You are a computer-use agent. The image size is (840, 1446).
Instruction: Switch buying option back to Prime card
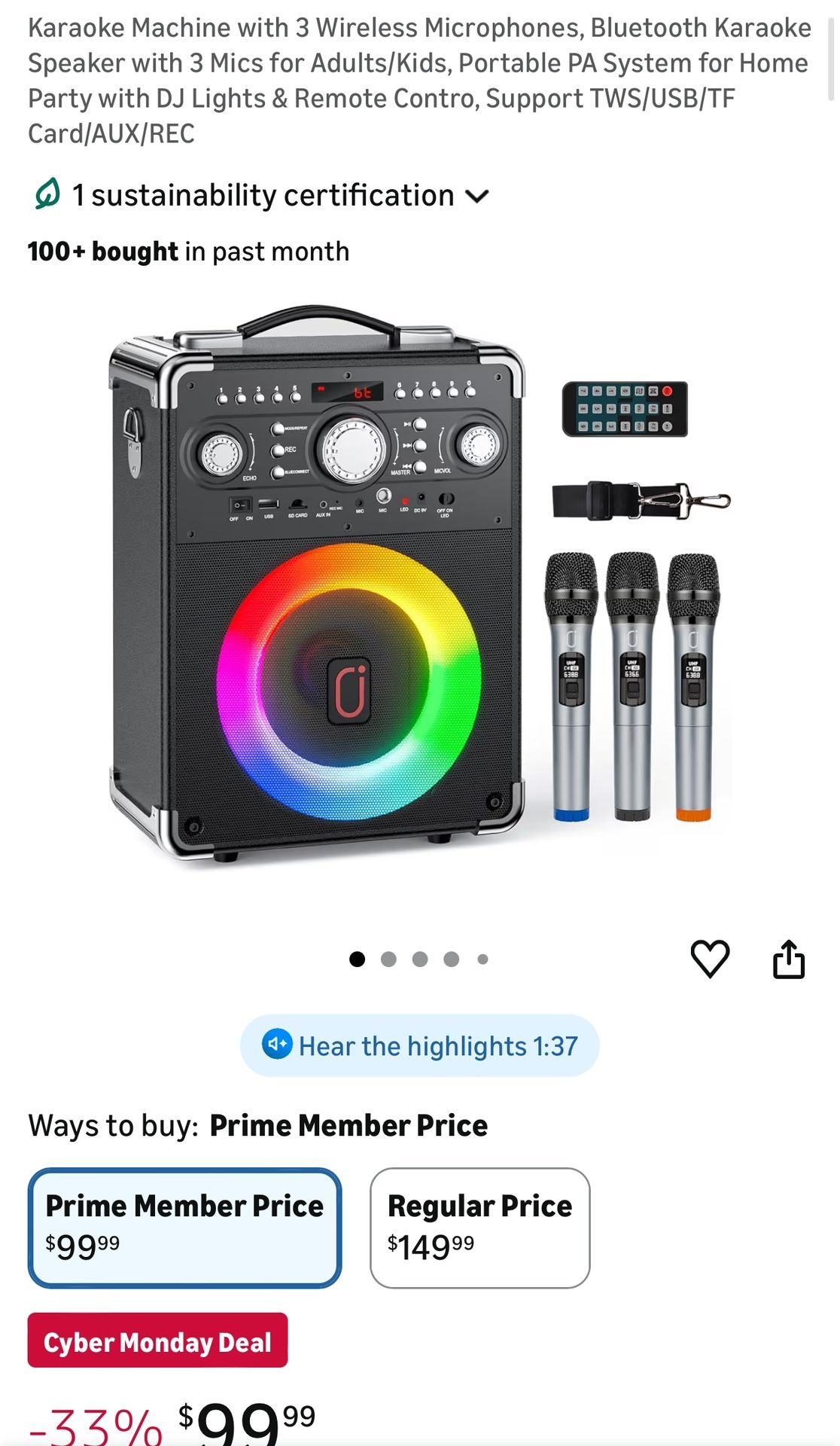tap(183, 1222)
